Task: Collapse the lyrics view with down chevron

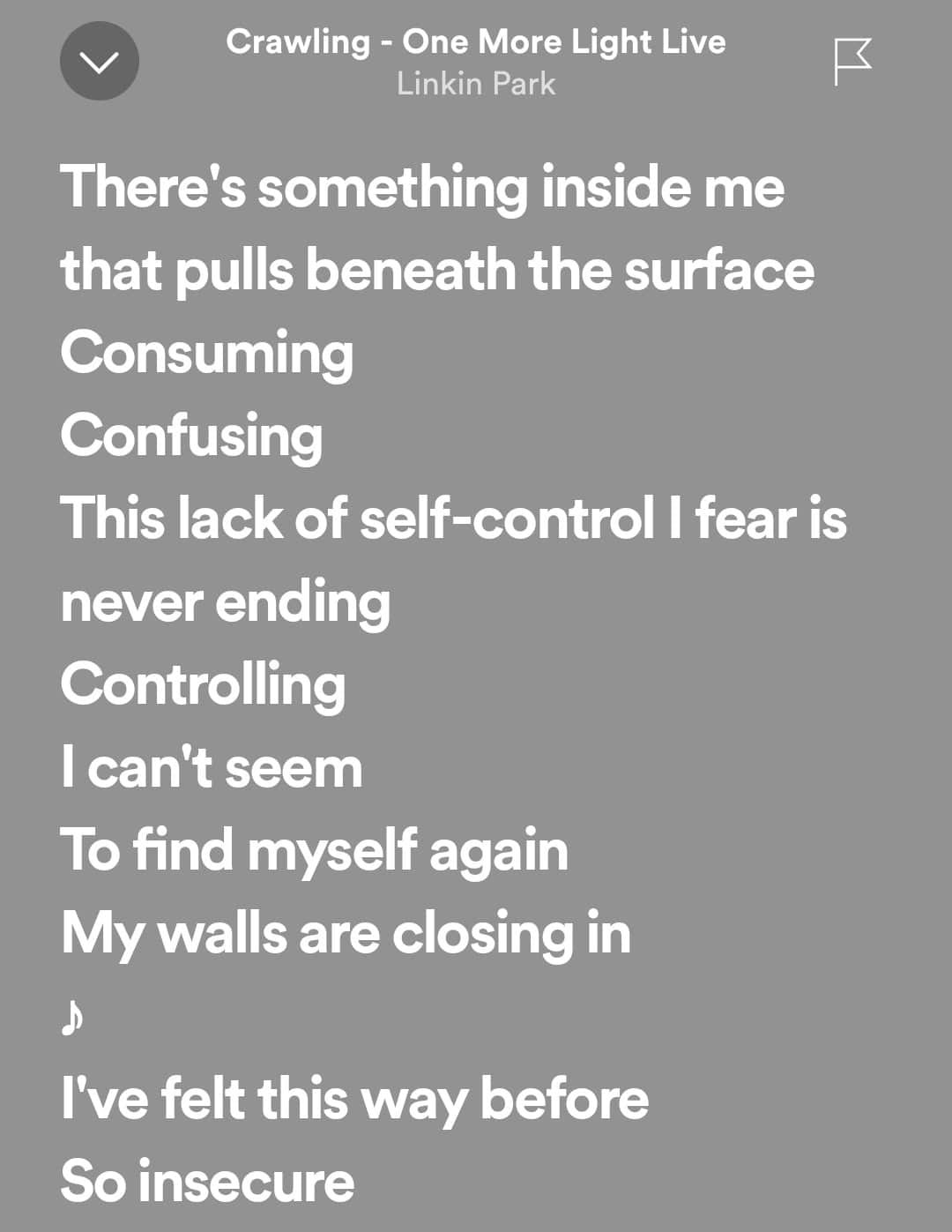Action: 99,61
